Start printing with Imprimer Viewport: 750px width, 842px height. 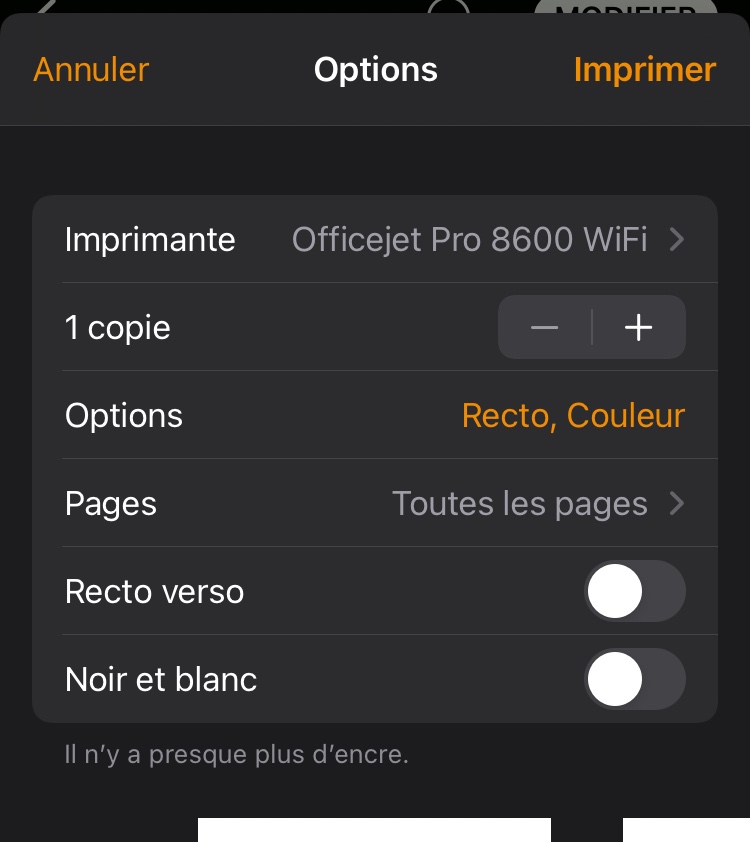click(644, 70)
